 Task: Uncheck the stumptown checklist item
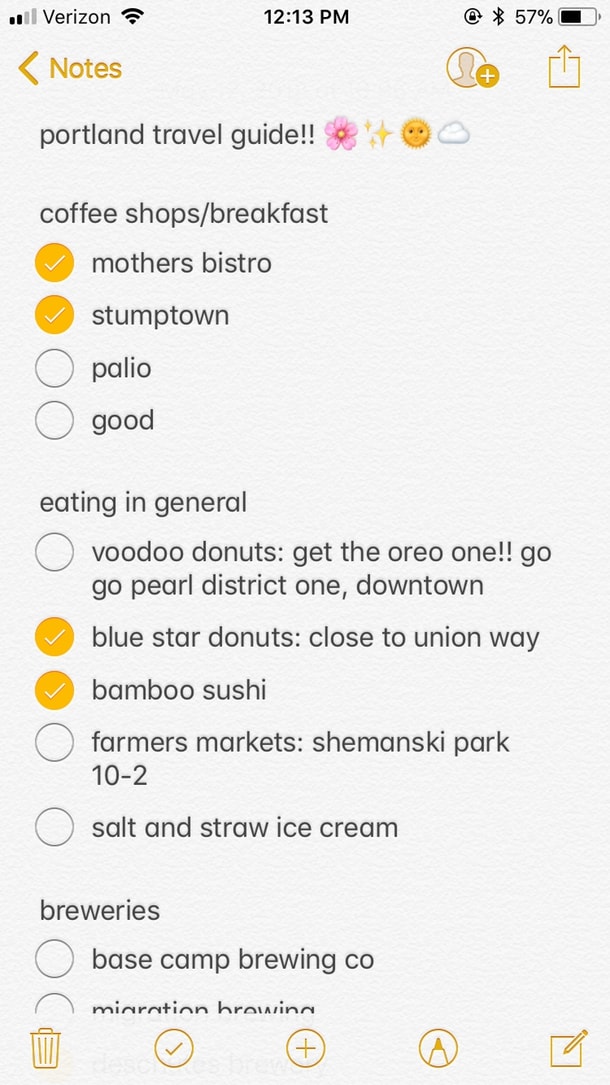coord(55,315)
